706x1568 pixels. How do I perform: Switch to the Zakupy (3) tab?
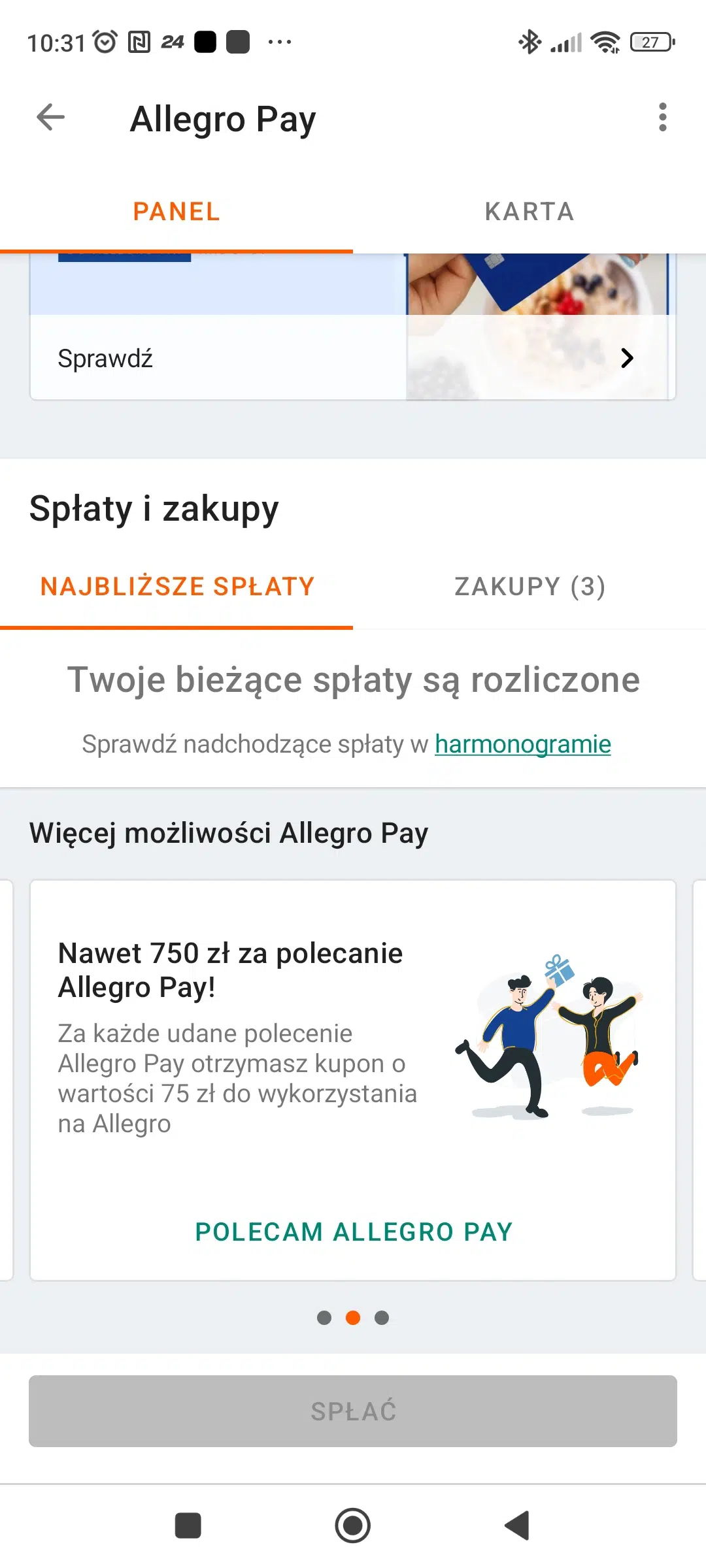529,587
